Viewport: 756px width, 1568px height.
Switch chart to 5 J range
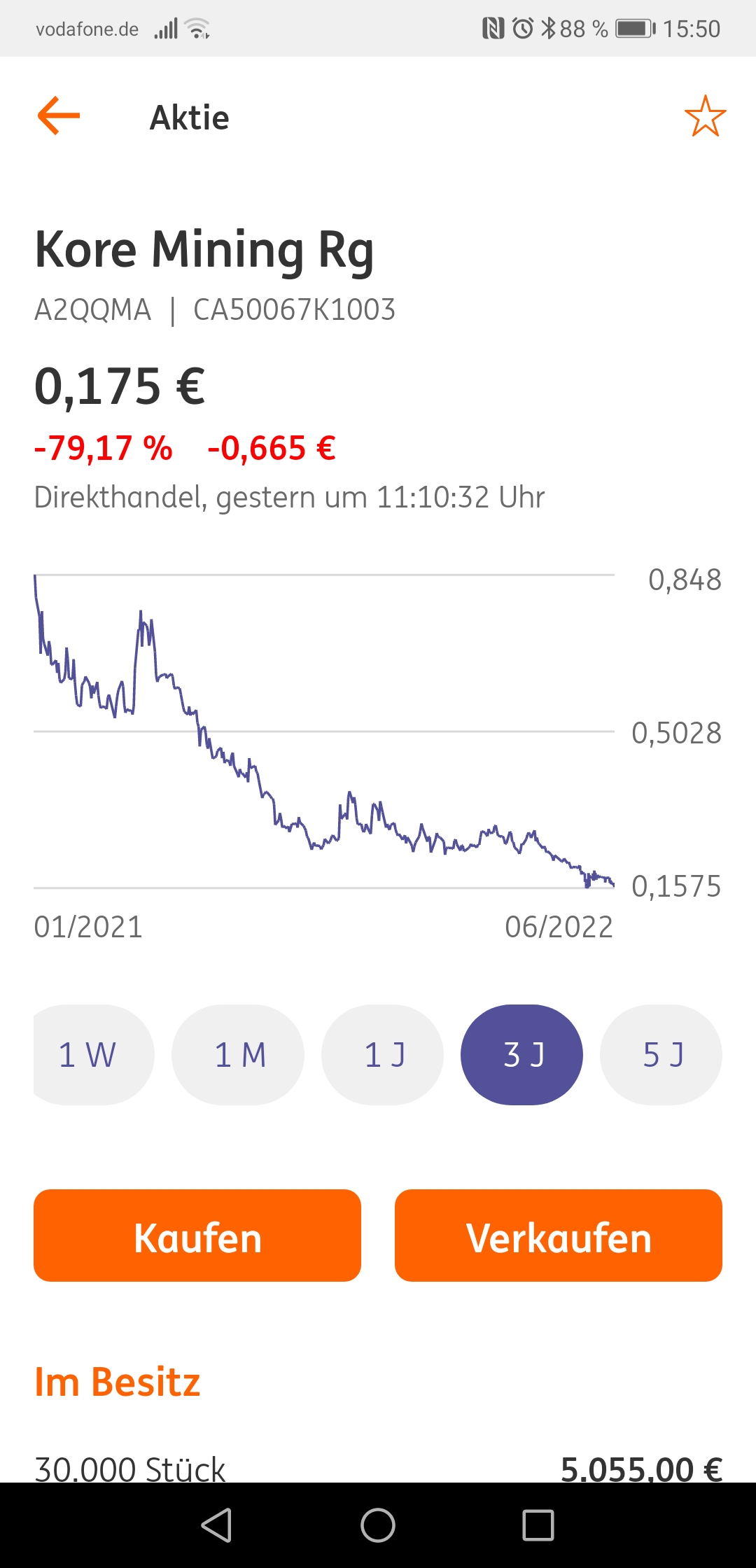(661, 1055)
